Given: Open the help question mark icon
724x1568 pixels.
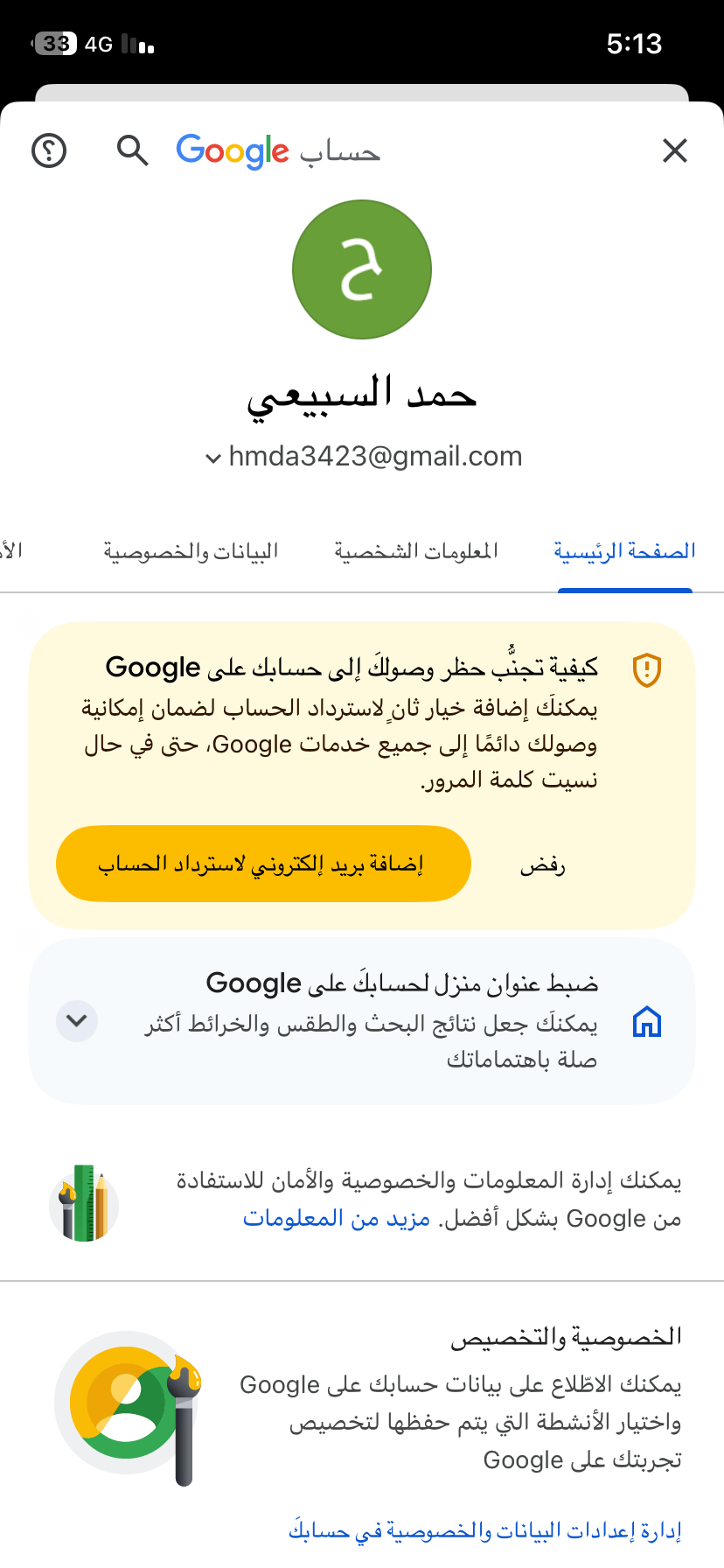Looking at the screenshot, I should [49, 150].
